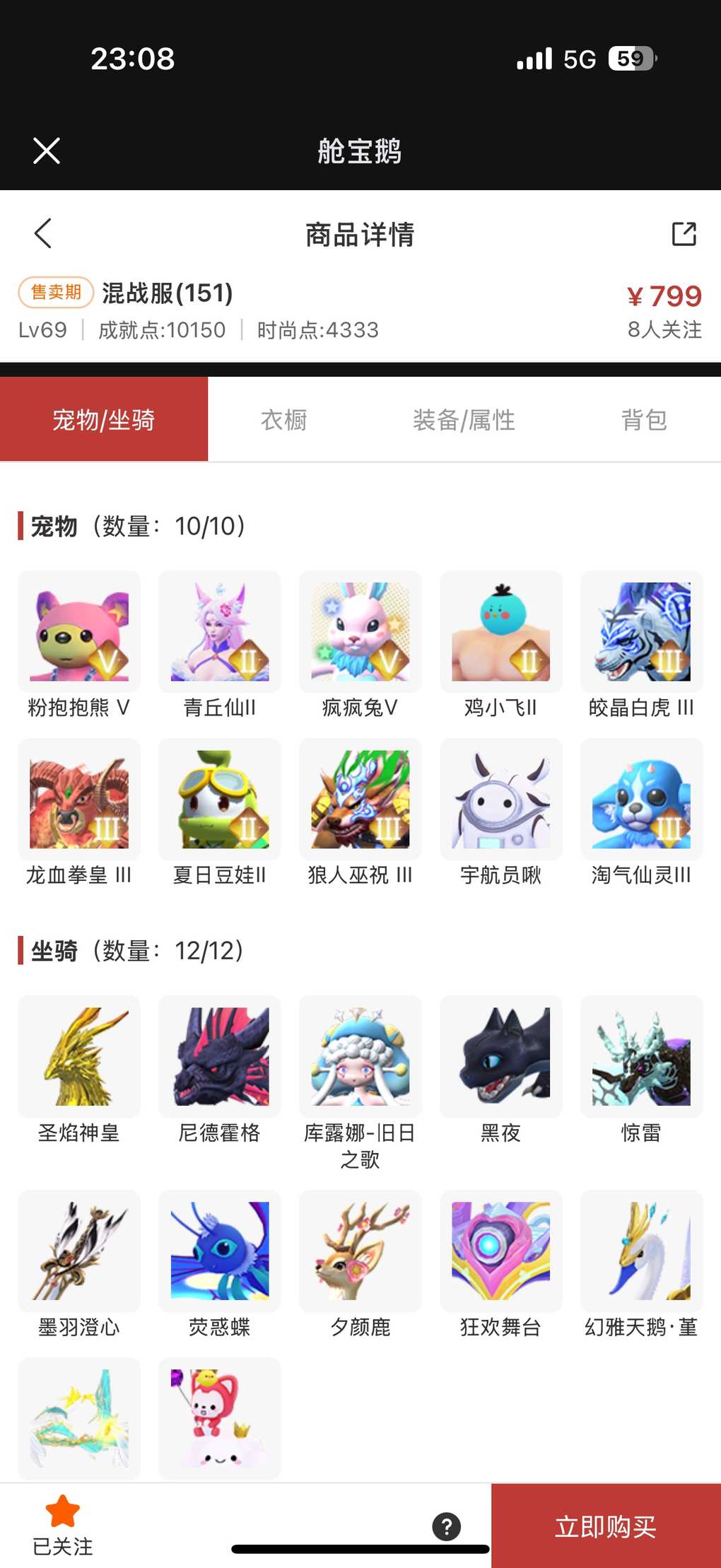The image size is (721, 1568).
Task: Tap the 狂欢舞台 mount
Action: coord(501,1251)
